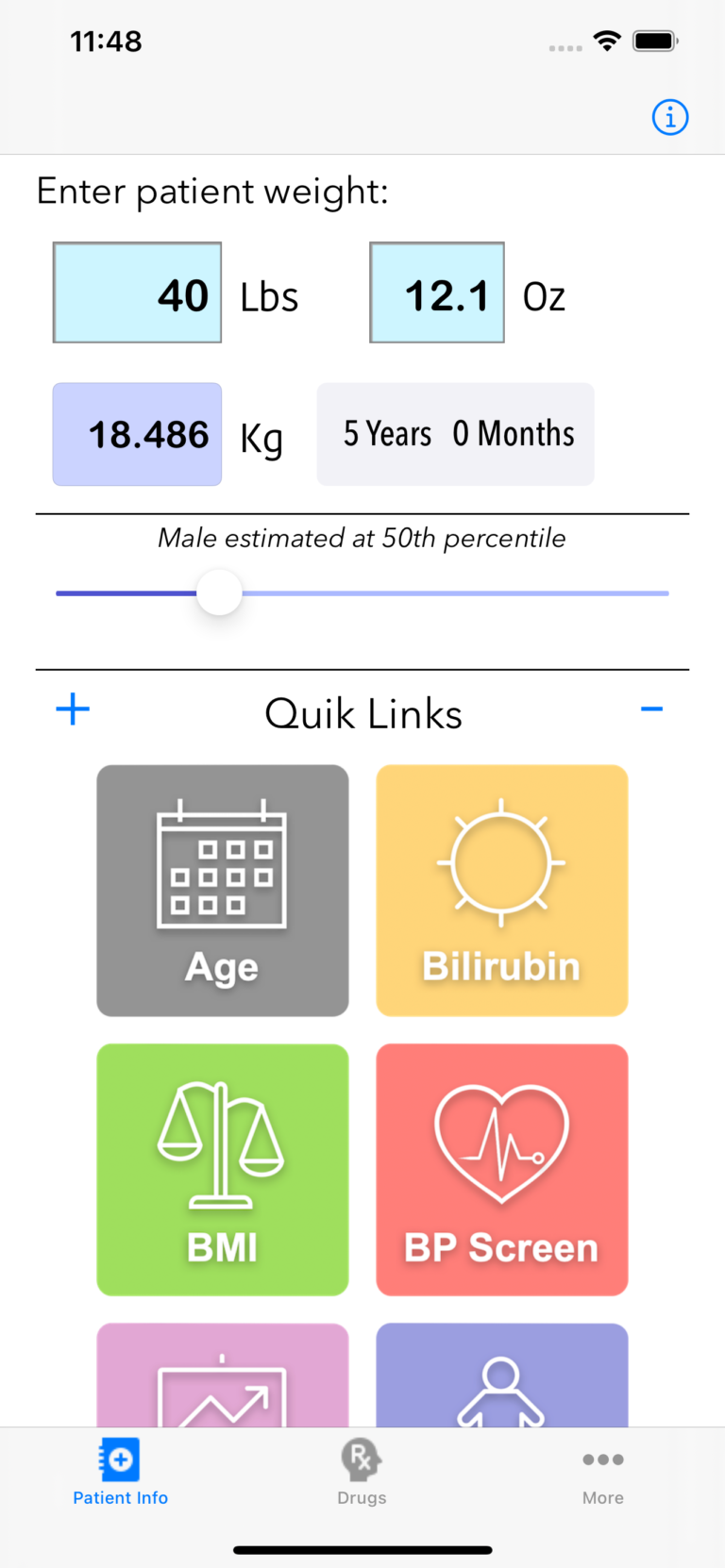Launch the BP Screen tool
Image resolution: width=725 pixels, height=1568 pixels.
coord(501,1169)
